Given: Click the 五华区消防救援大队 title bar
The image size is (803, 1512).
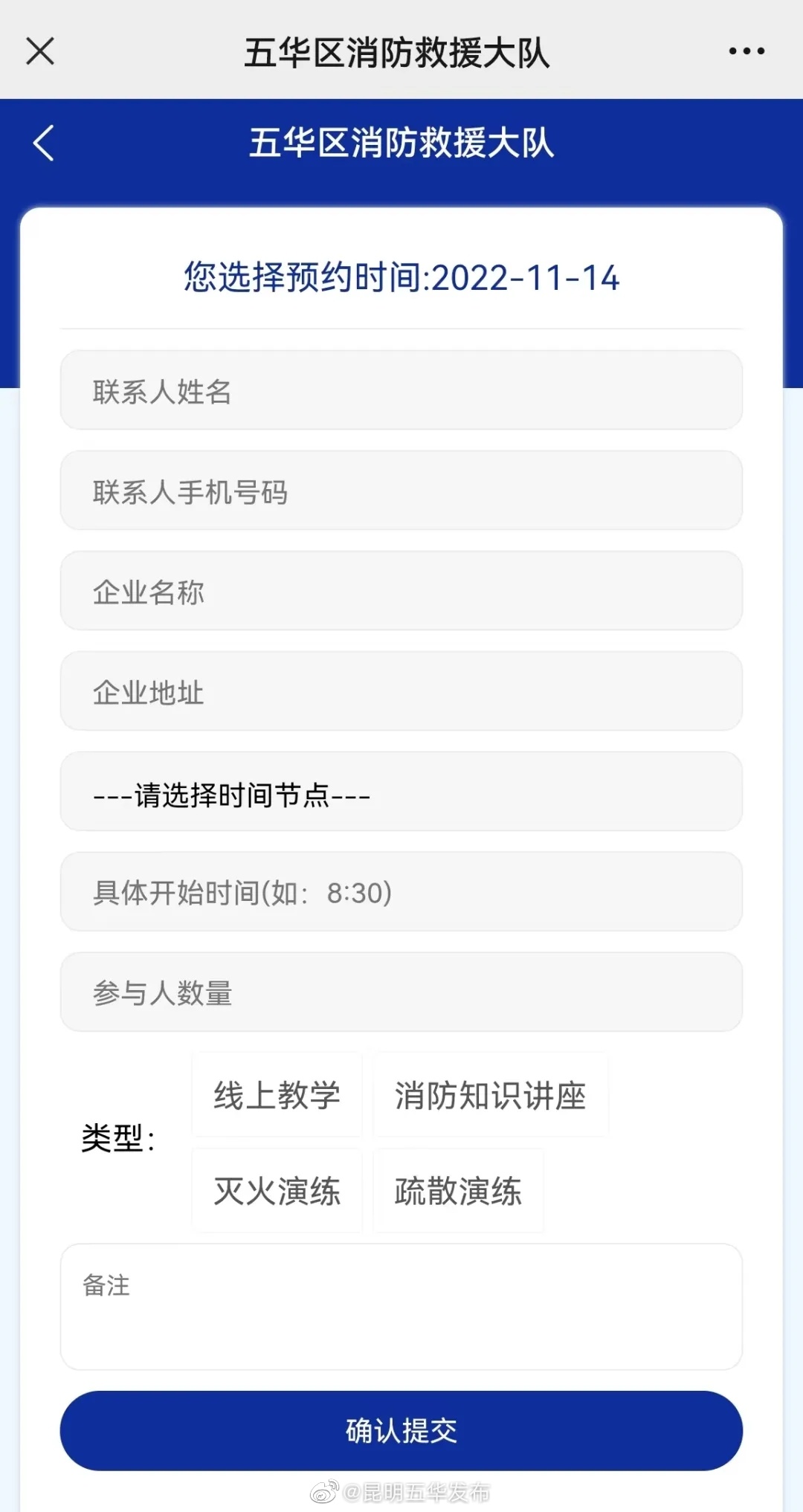Looking at the screenshot, I should (401, 143).
